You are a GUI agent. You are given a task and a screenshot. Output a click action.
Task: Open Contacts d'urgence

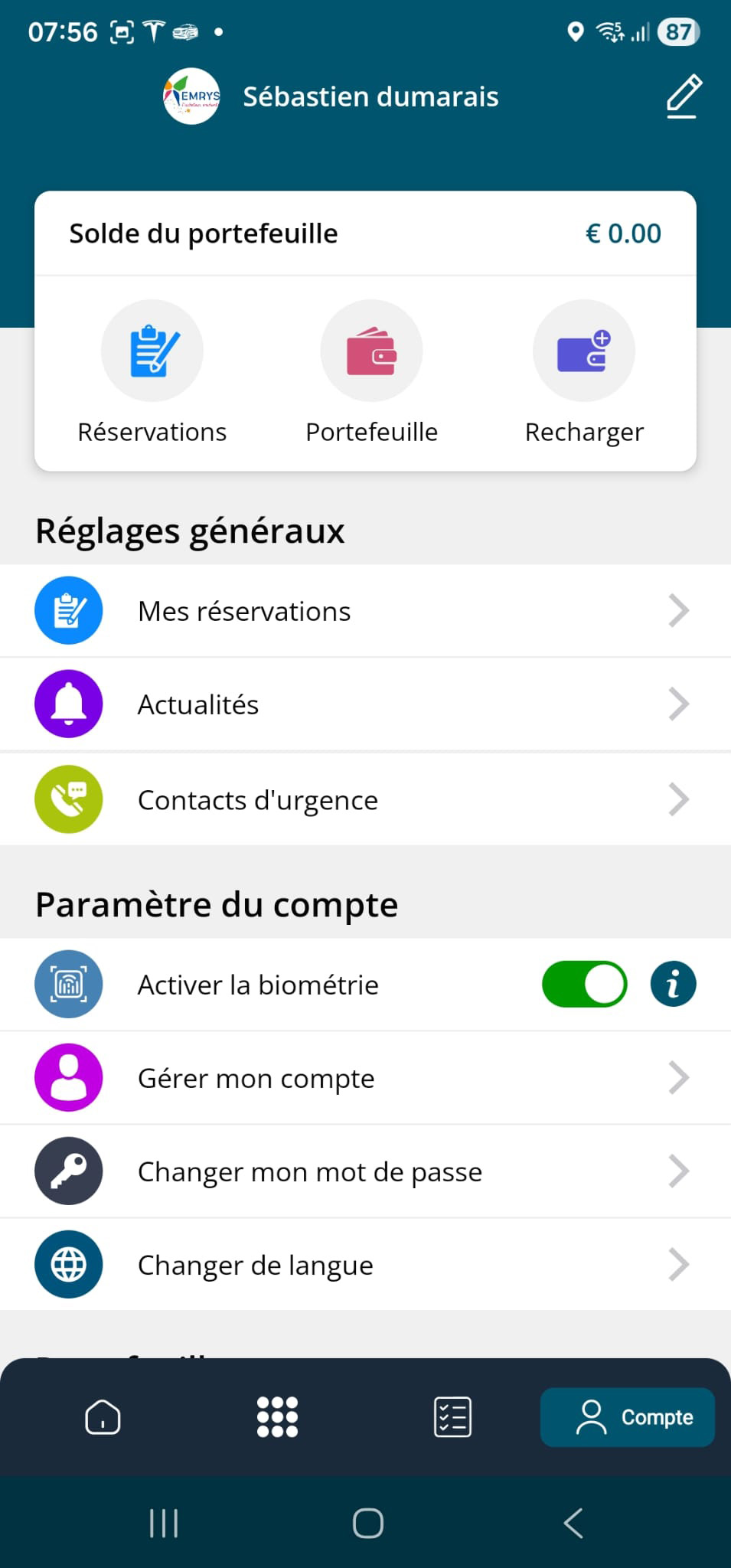[x=365, y=800]
